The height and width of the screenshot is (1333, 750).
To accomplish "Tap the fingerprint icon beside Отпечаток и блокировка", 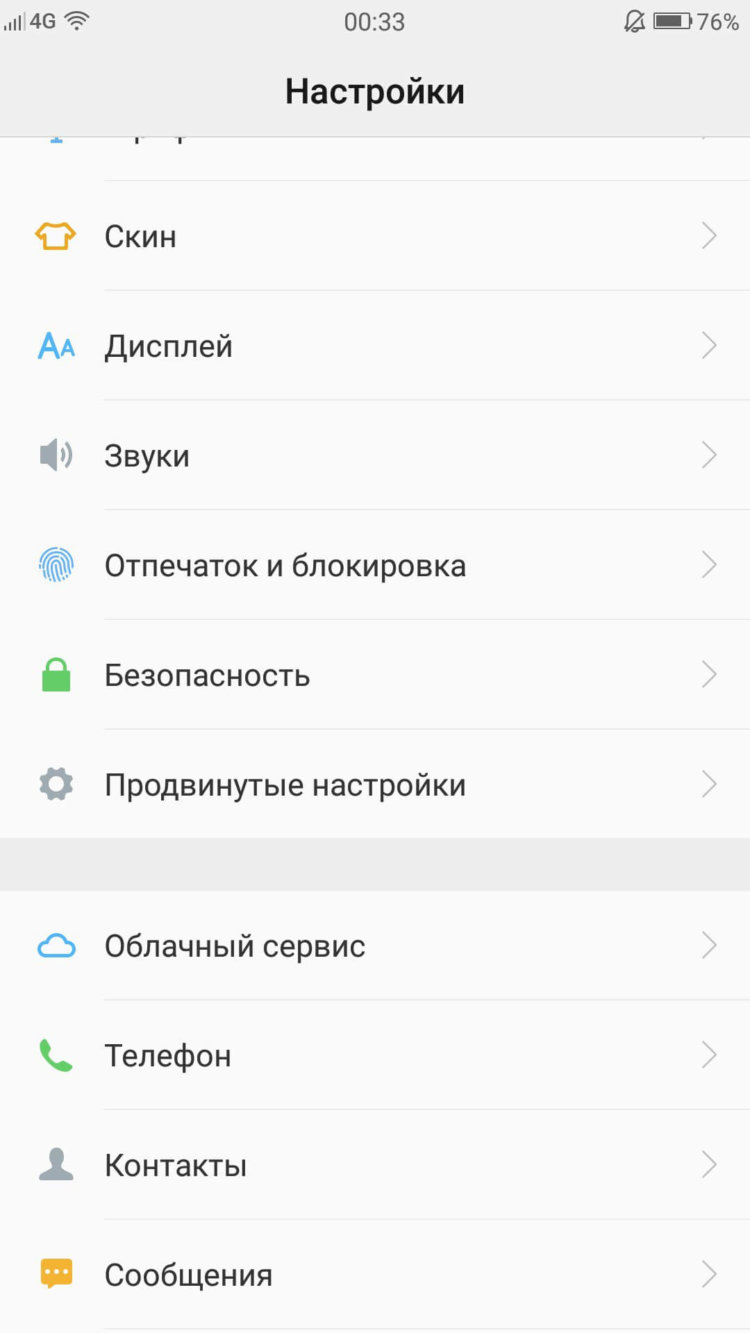I will click(55, 564).
